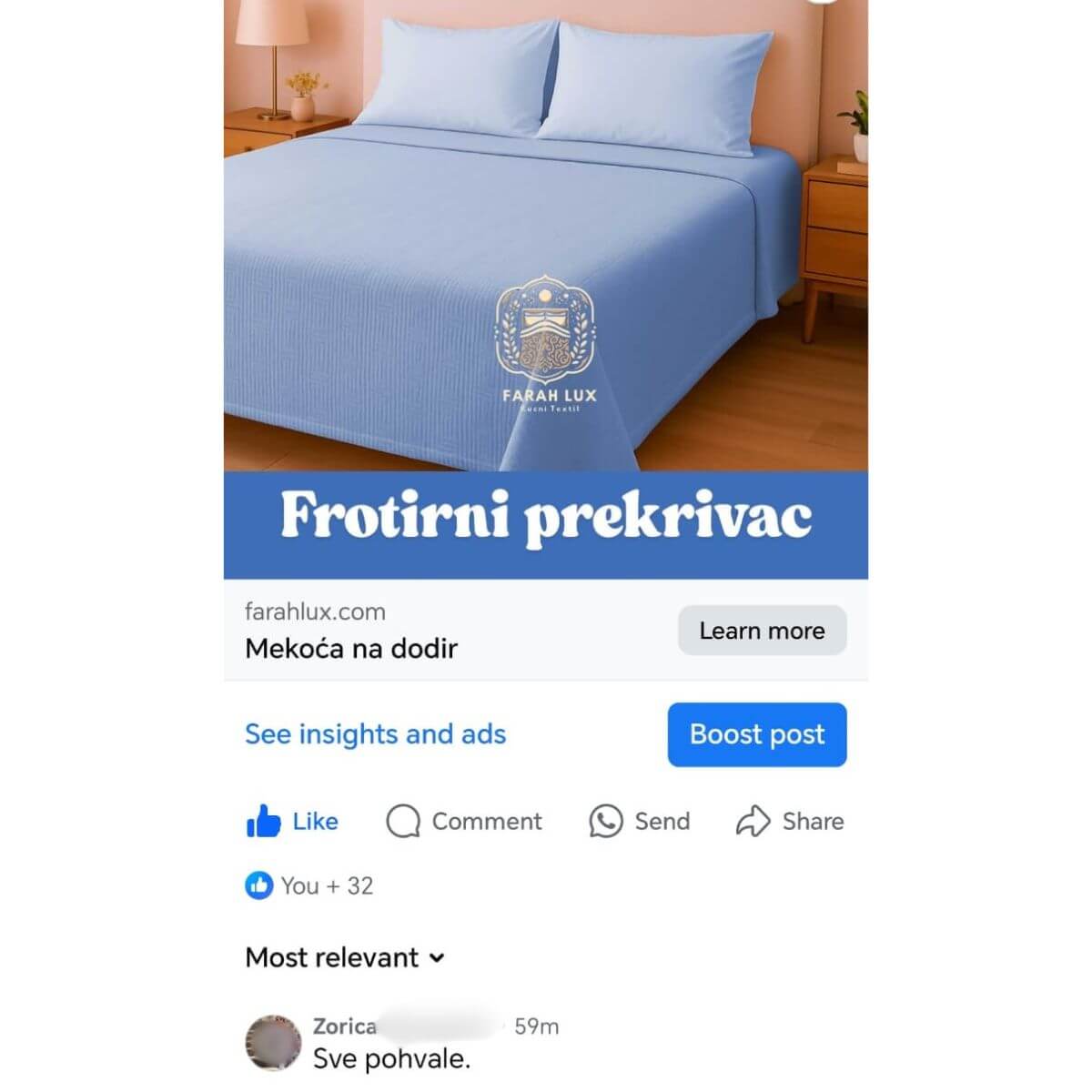Image resolution: width=1092 pixels, height=1092 pixels.
Task: Comment on the post
Action: 464,822
